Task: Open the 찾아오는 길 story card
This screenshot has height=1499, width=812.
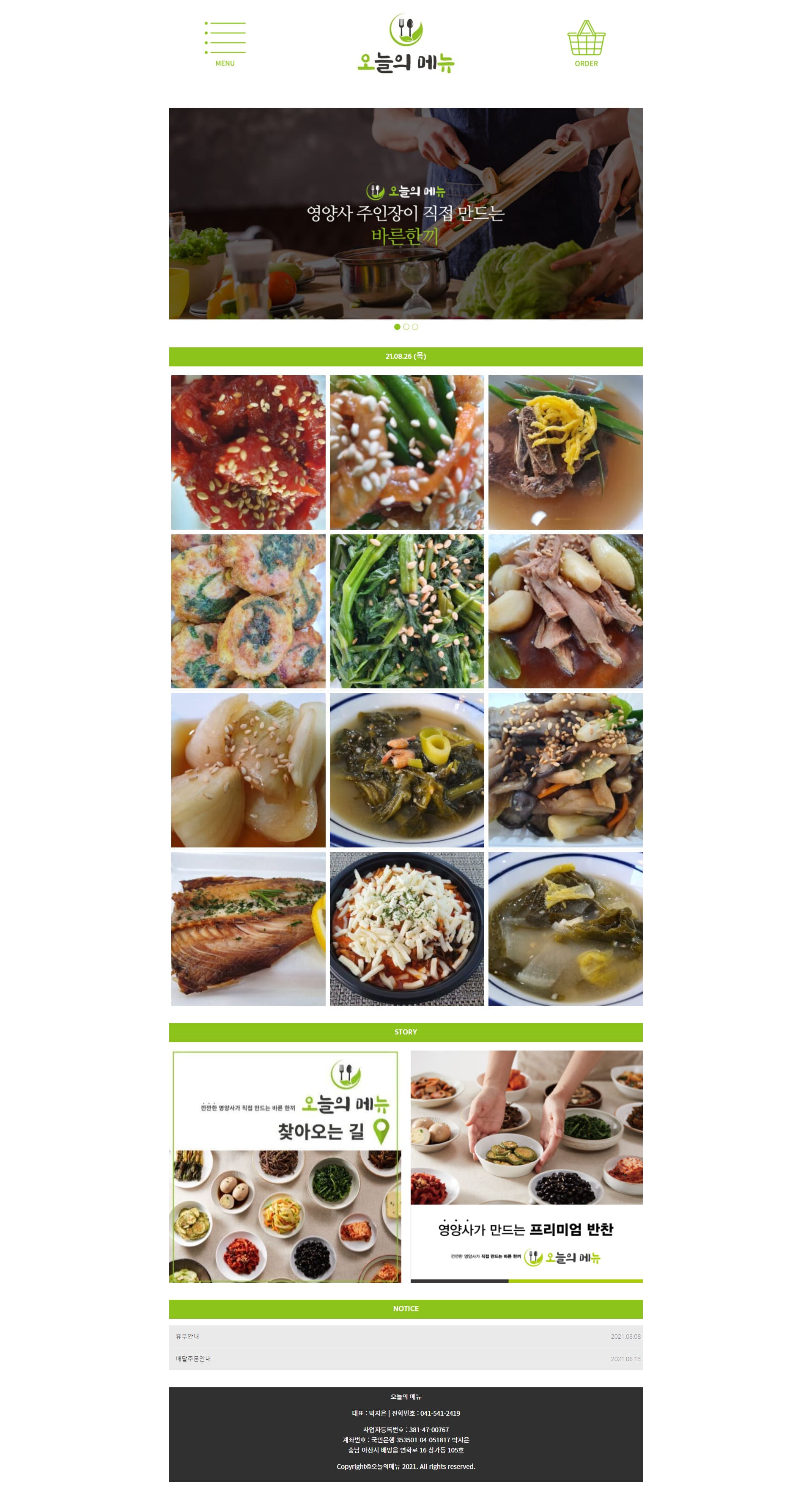Action: 285,1166
